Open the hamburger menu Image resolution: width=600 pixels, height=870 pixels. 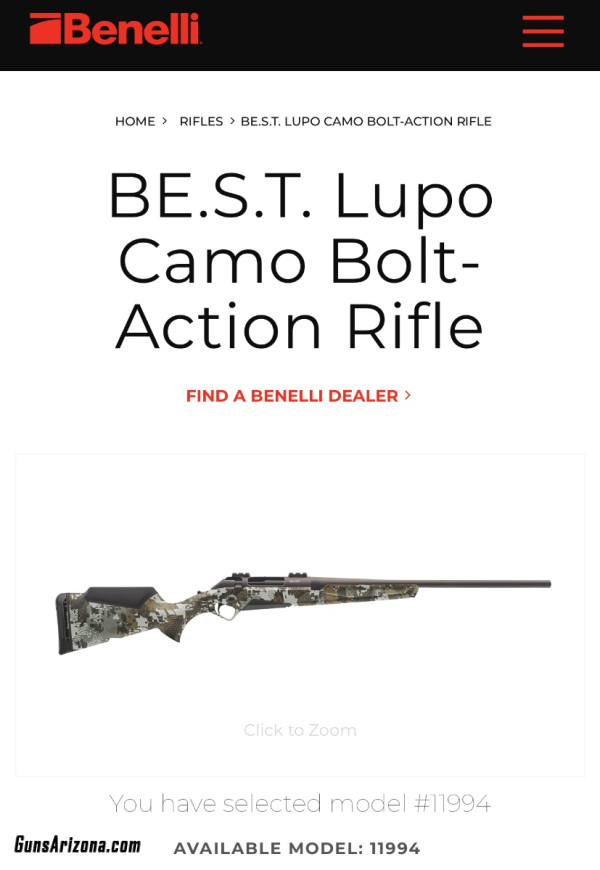543,30
